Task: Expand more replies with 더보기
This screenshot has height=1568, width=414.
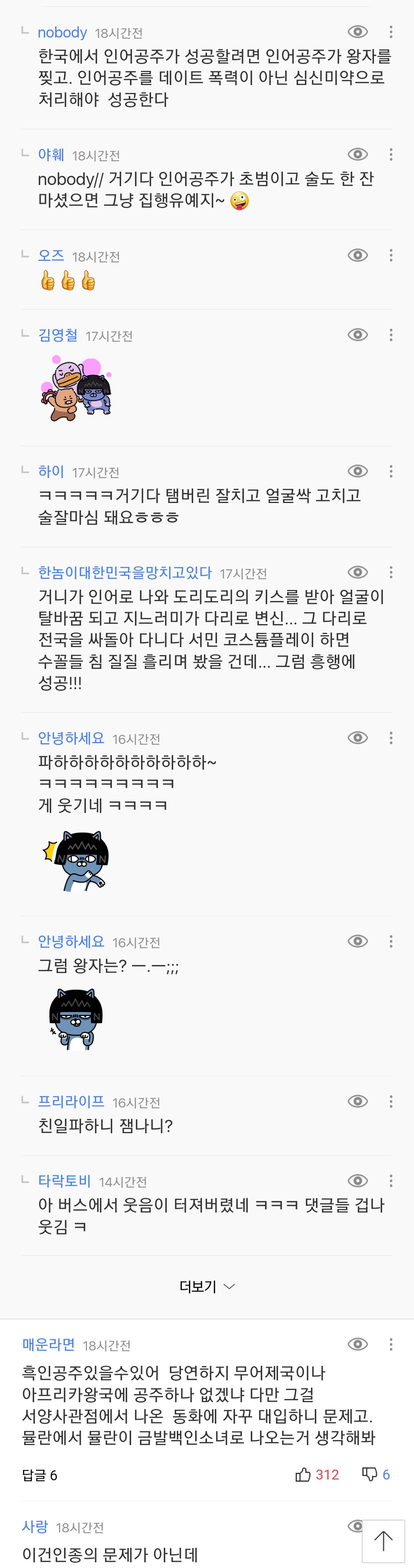Action: tap(207, 1286)
